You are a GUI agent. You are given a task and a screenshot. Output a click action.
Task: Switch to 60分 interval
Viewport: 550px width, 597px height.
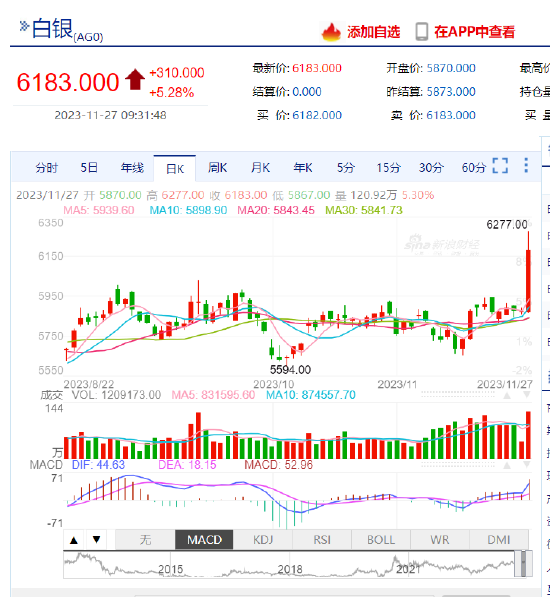click(473, 168)
